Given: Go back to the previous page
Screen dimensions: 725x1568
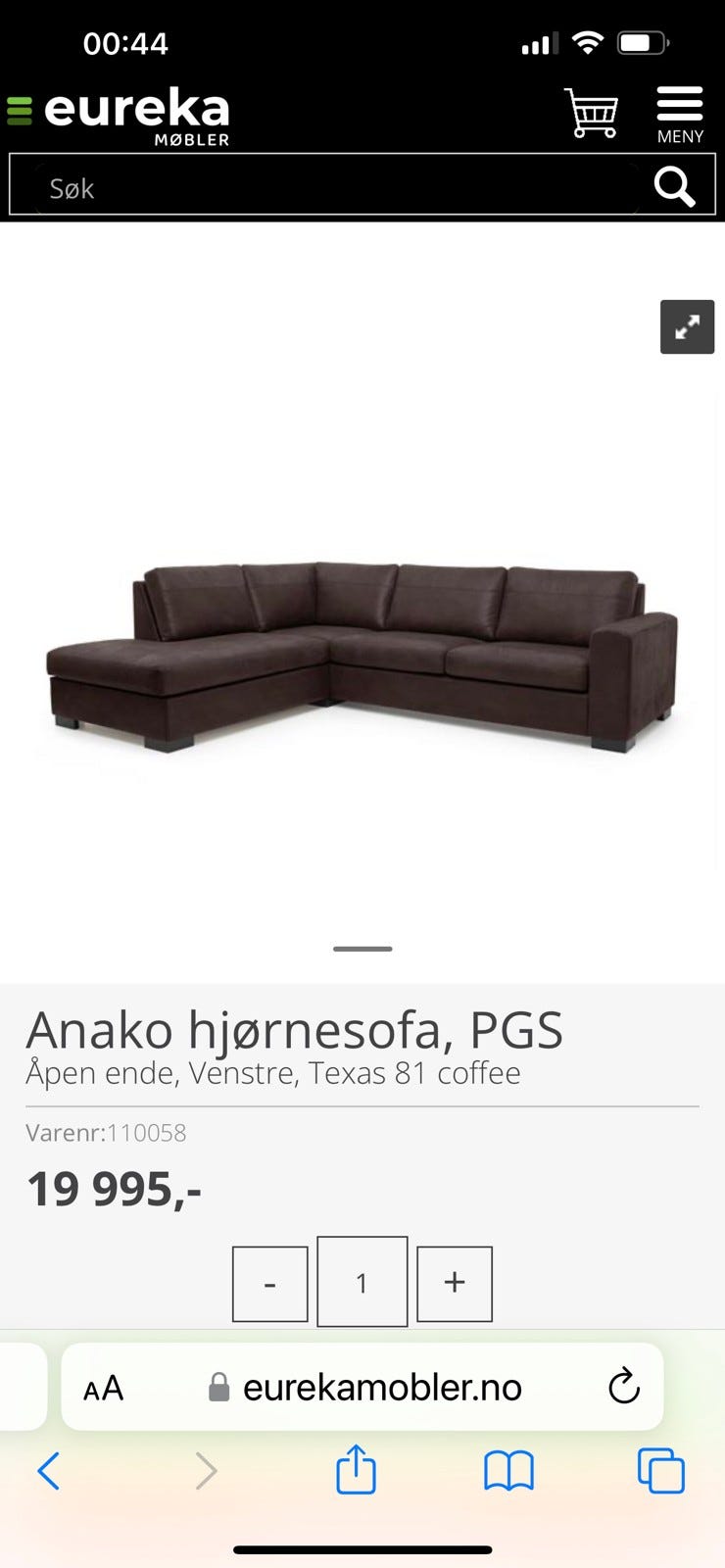Looking at the screenshot, I should point(49,1471).
